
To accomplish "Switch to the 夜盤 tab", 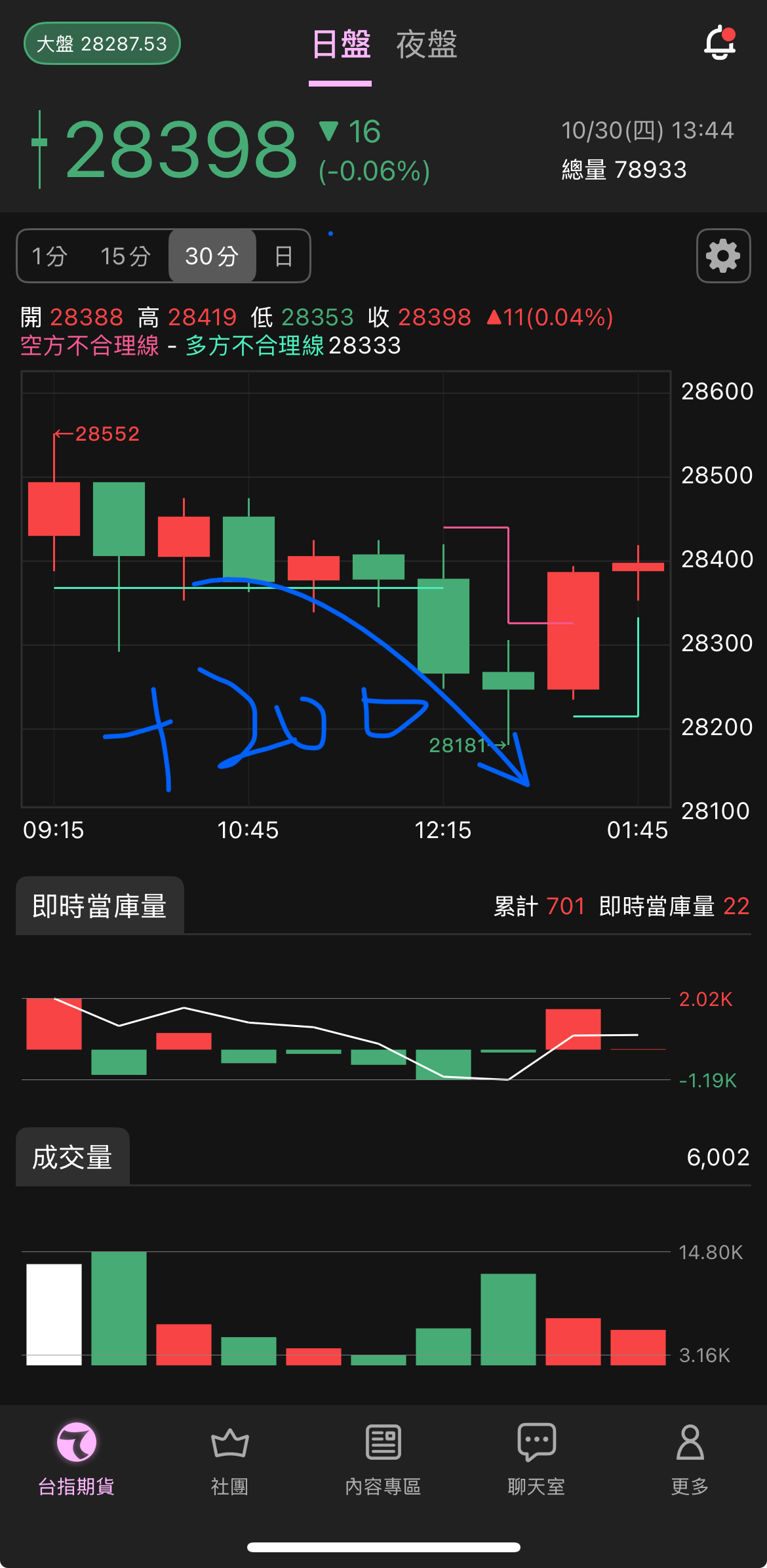I will tap(426, 45).
